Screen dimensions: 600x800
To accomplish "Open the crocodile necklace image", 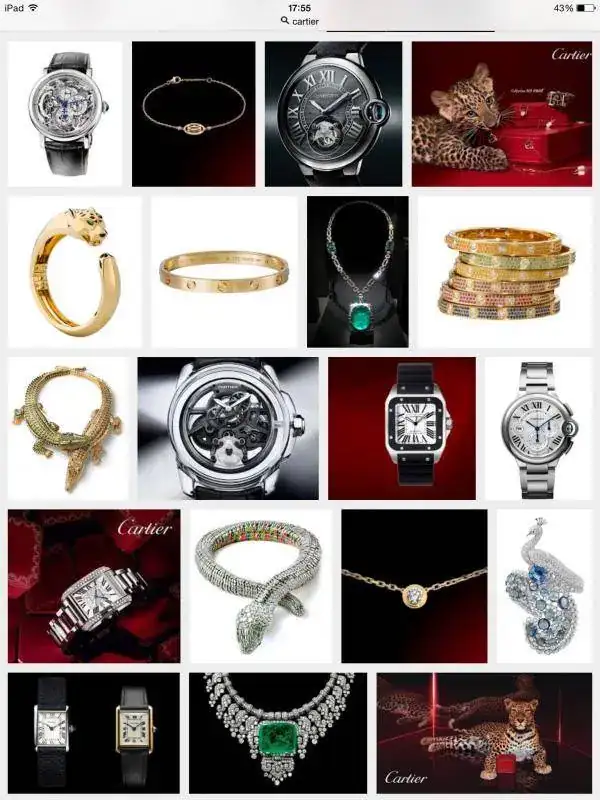I will click(67, 428).
